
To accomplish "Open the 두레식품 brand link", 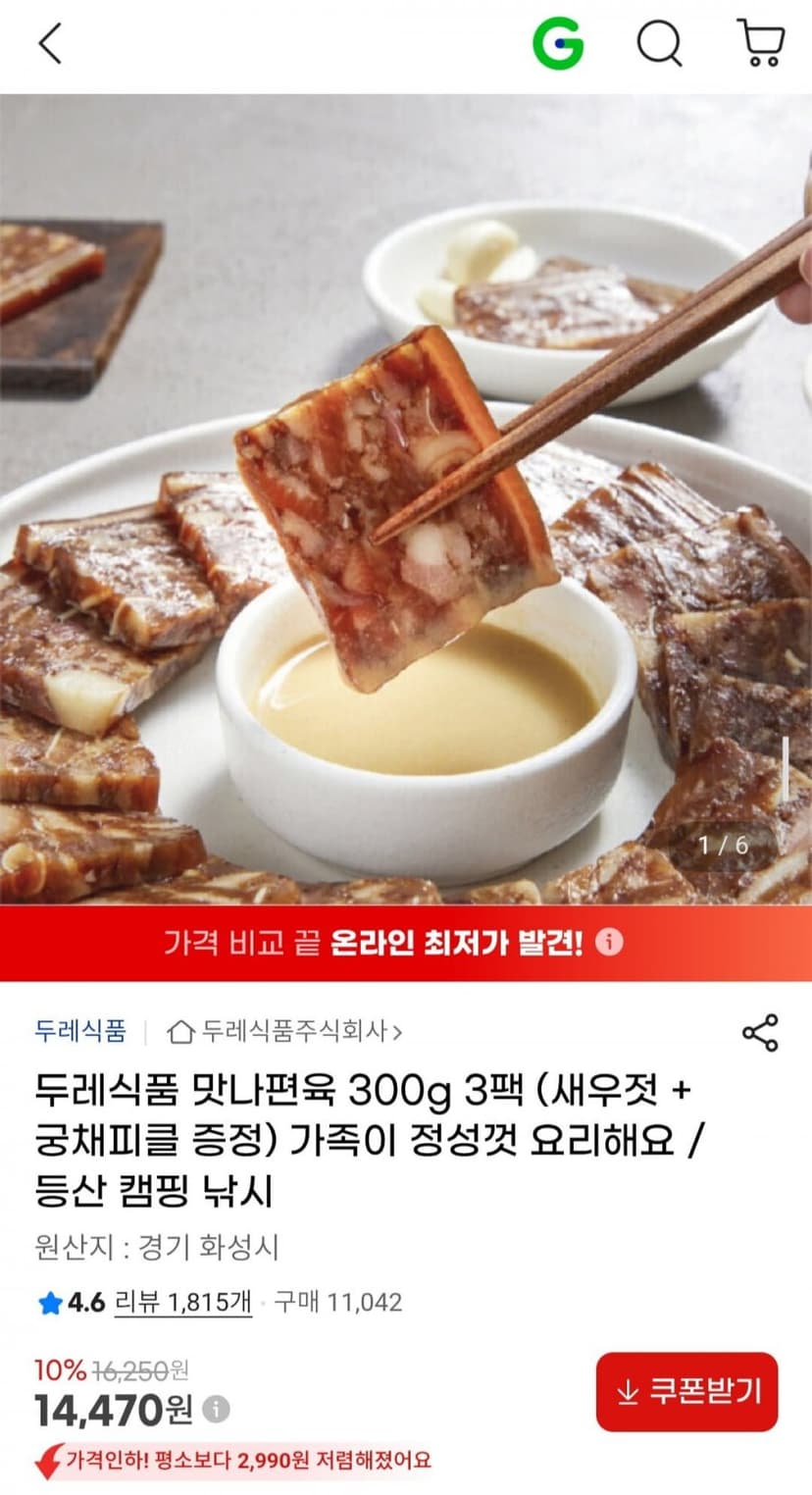I will click(80, 1031).
